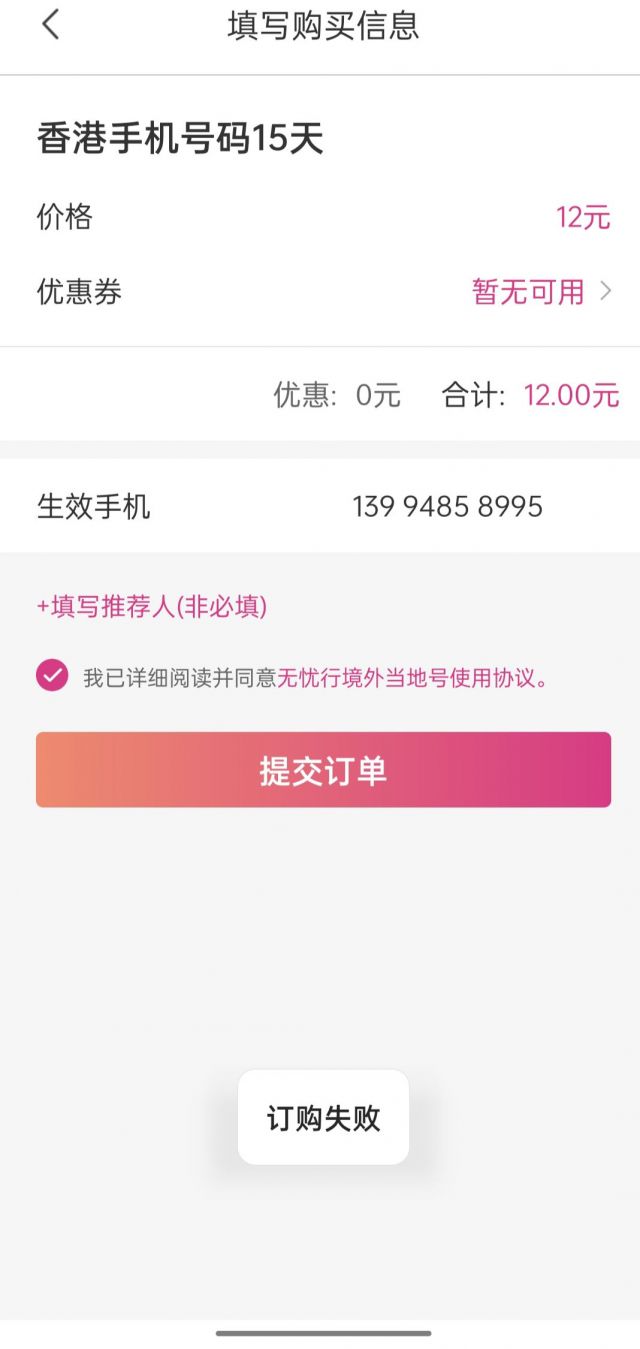This screenshot has width=640, height=1349.
Task: Submit the order with 提交订单
Action: click(x=323, y=770)
